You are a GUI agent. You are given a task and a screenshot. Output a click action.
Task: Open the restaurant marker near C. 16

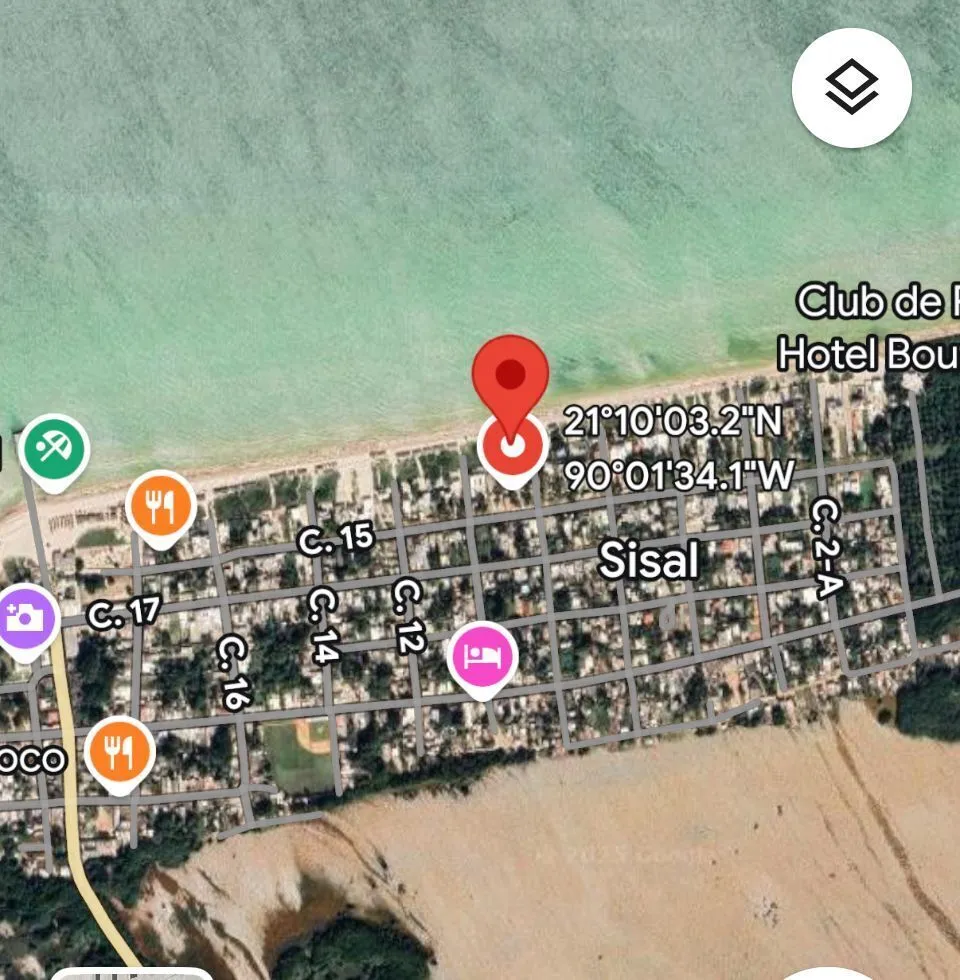tap(120, 751)
